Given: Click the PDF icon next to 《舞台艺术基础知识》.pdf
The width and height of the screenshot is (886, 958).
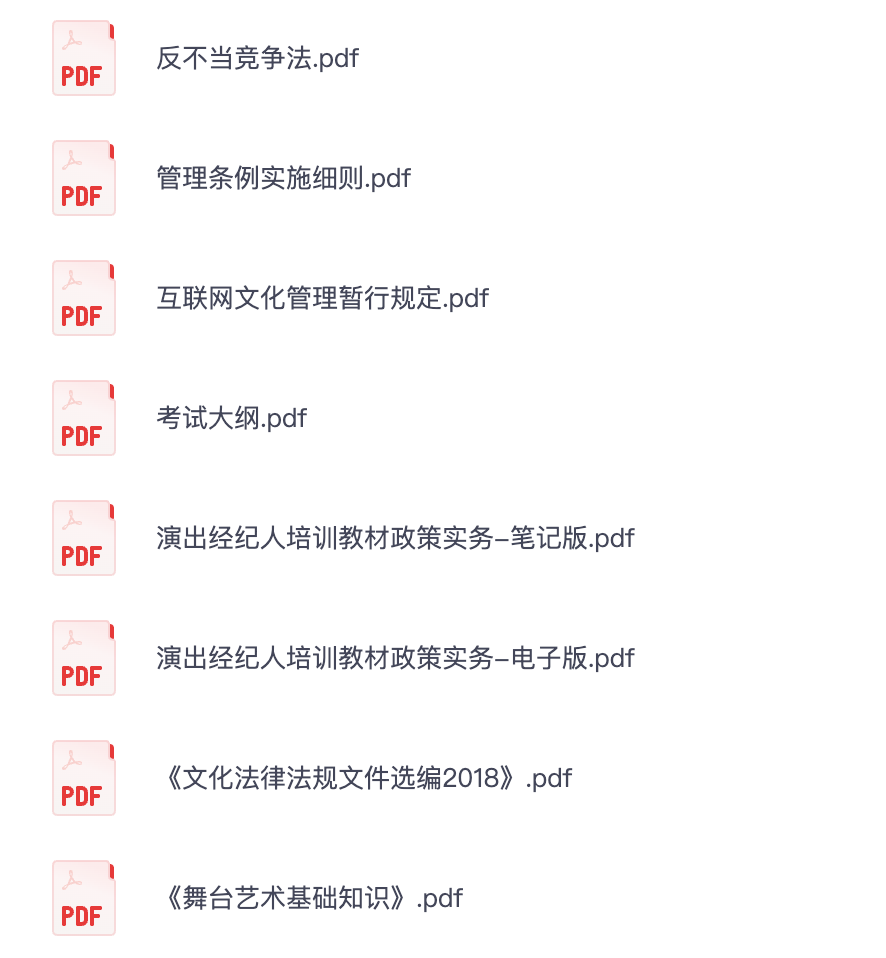Looking at the screenshot, I should pos(83,898).
